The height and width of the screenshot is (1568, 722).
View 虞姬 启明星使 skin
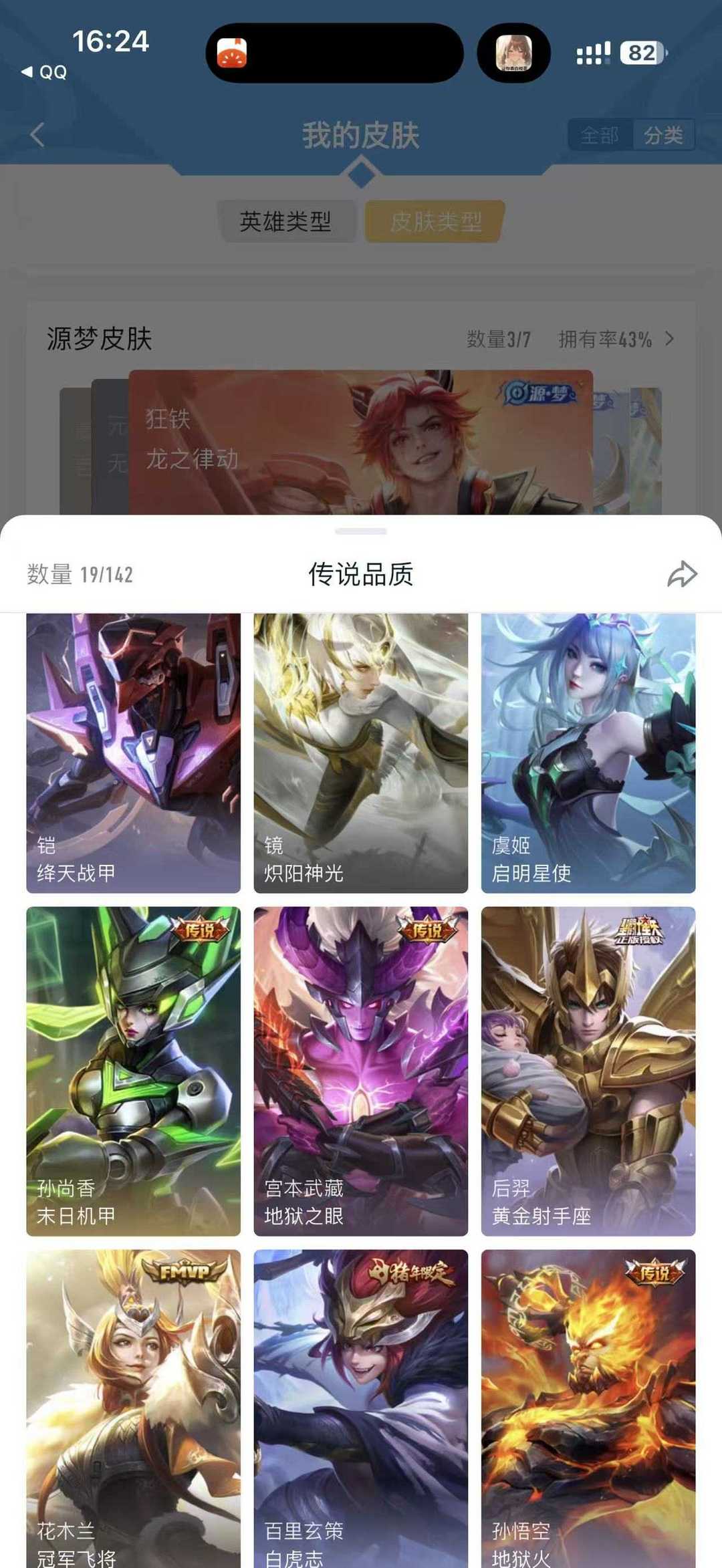[588, 753]
